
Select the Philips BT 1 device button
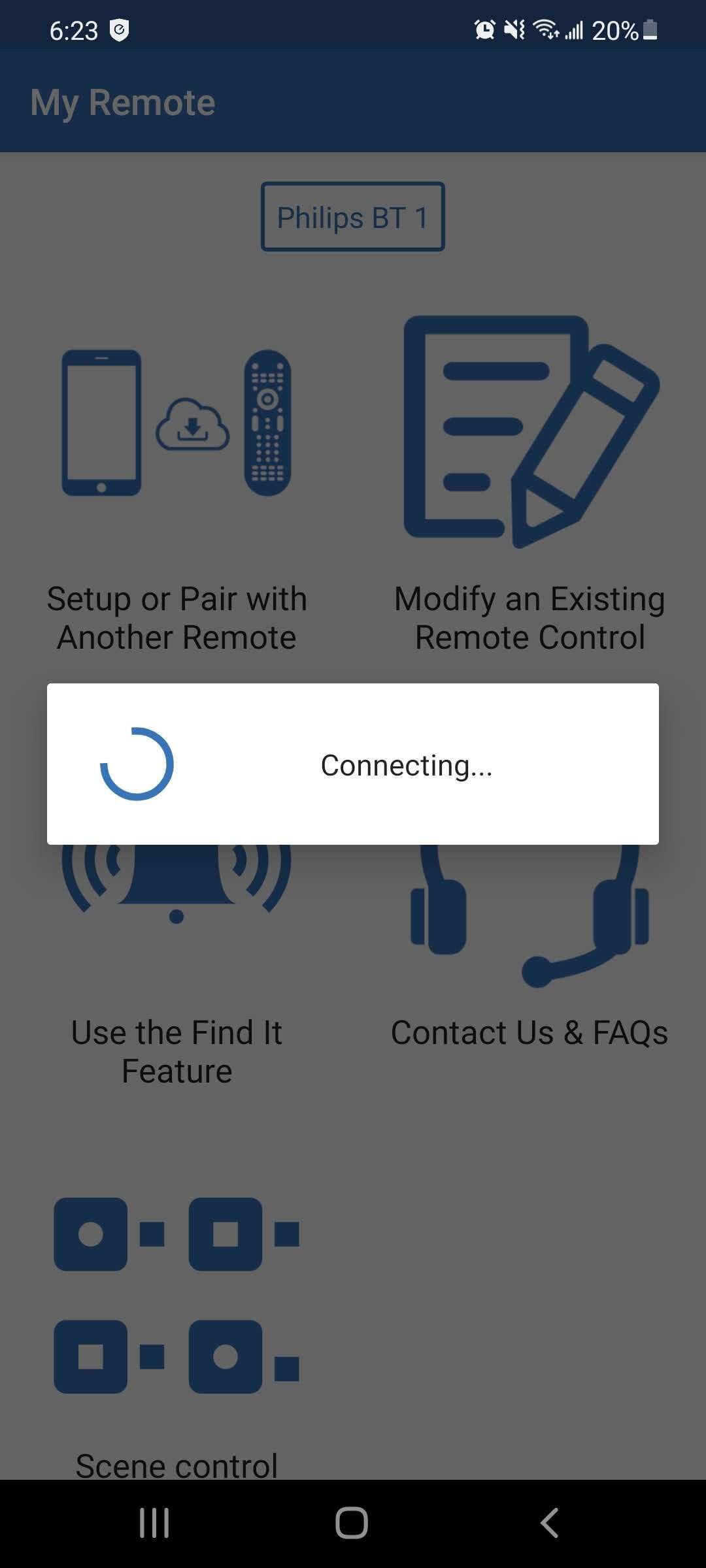(x=352, y=217)
